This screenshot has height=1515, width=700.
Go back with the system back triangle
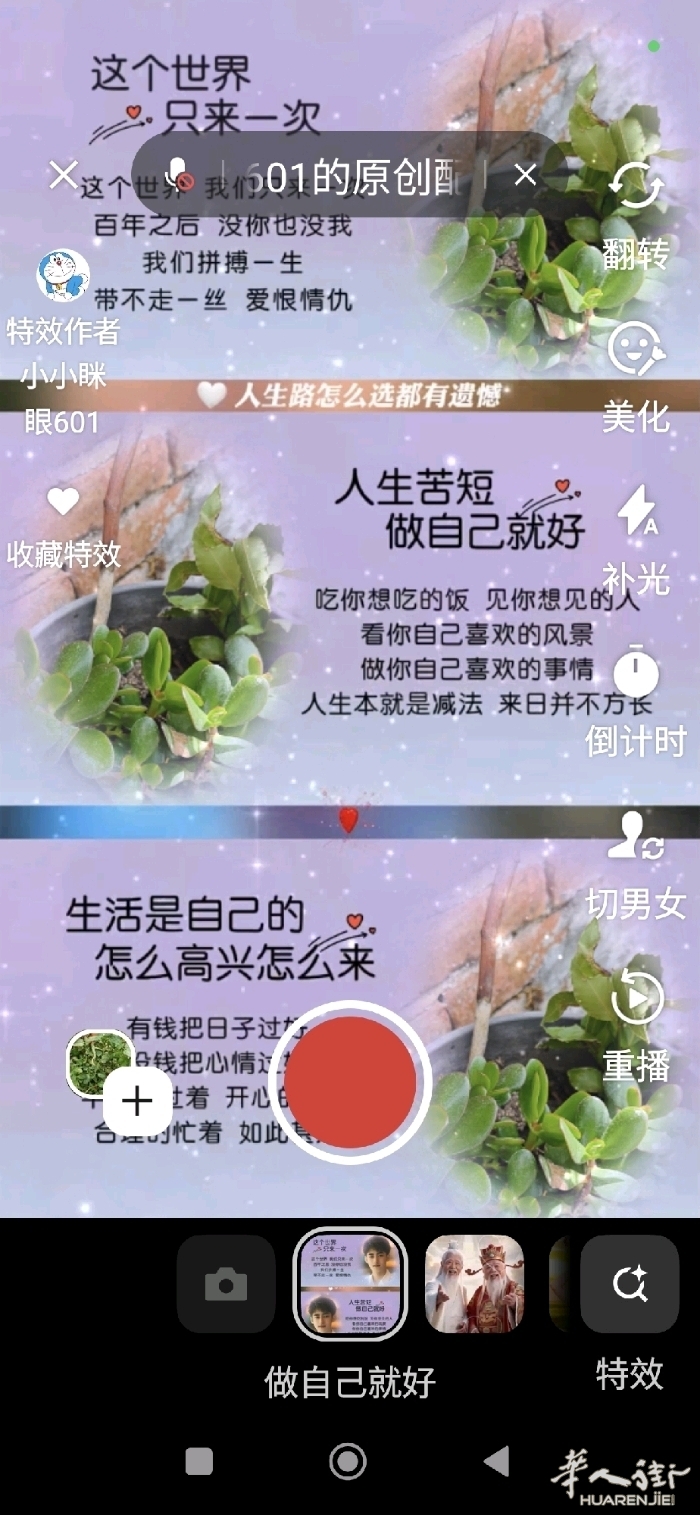click(497, 1461)
